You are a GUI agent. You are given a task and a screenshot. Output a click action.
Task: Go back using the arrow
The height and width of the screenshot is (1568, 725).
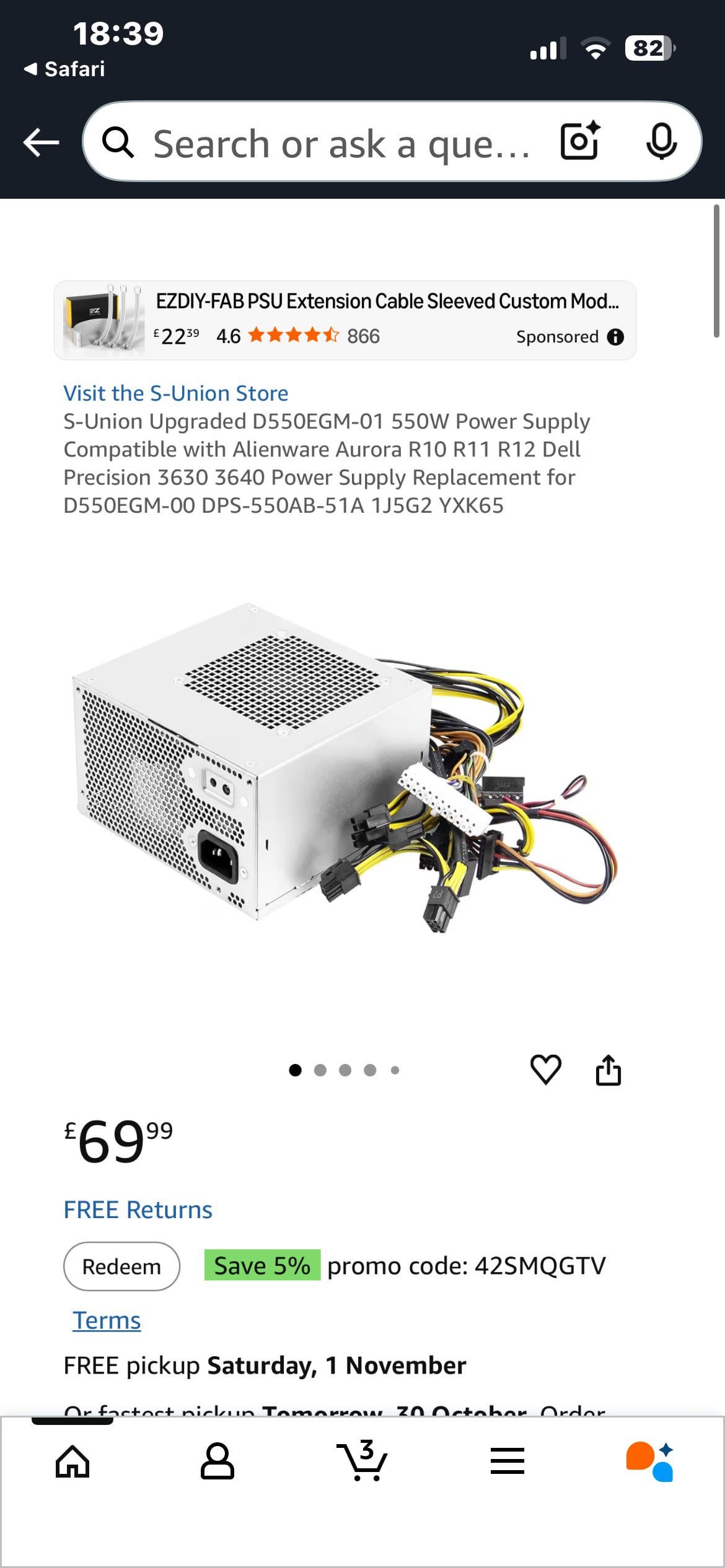(x=41, y=142)
